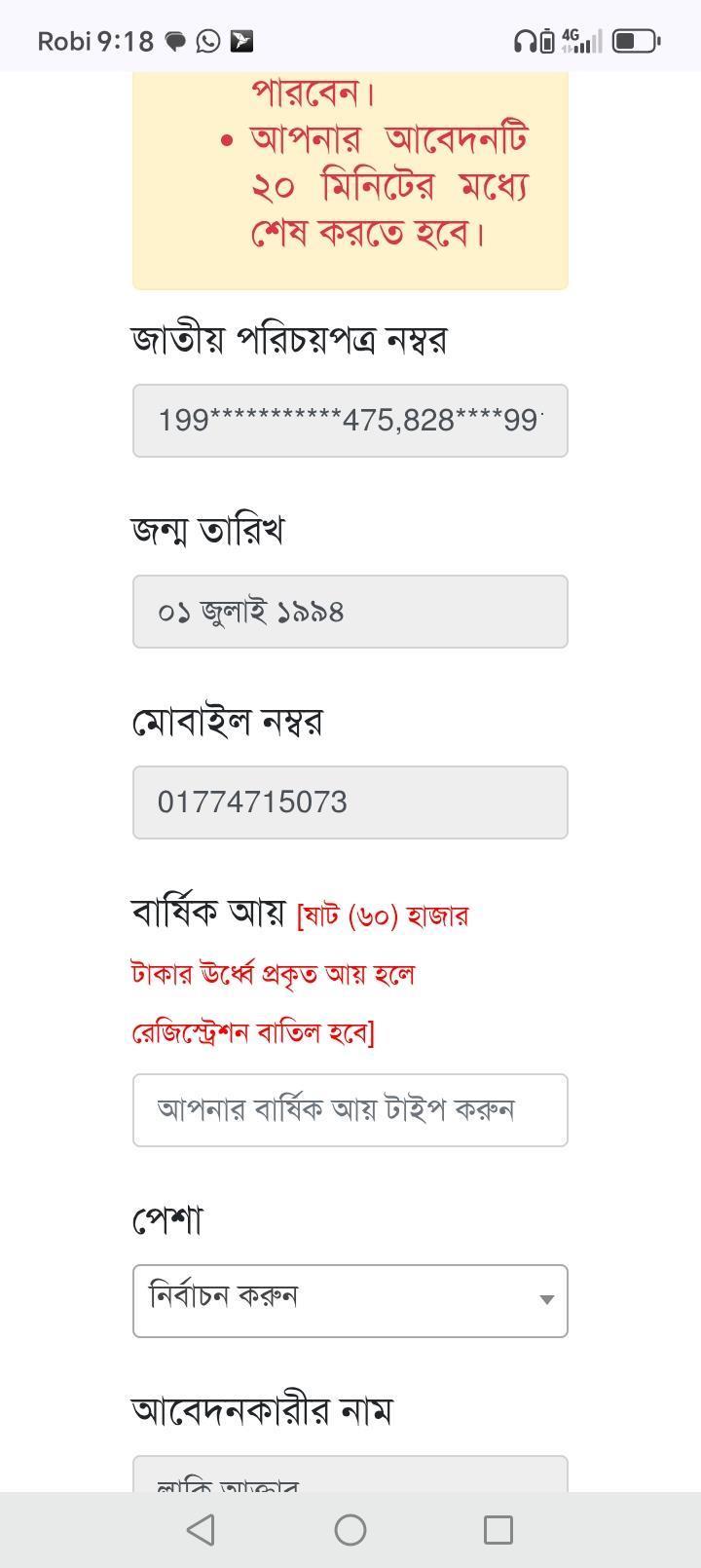This screenshot has height=1568, width=701.
Task: Open the occupation (পেশা) dropdown
Action: (x=350, y=1301)
